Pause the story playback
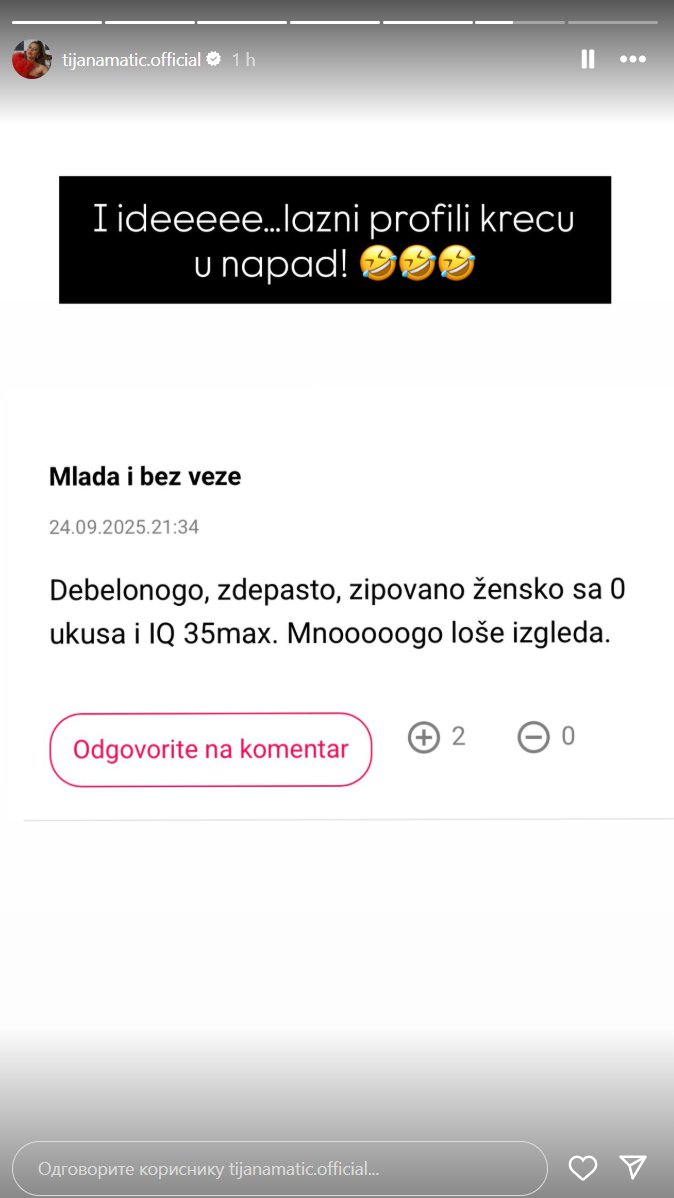The height and width of the screenshot is (1198, 674). tap(588, 60)
